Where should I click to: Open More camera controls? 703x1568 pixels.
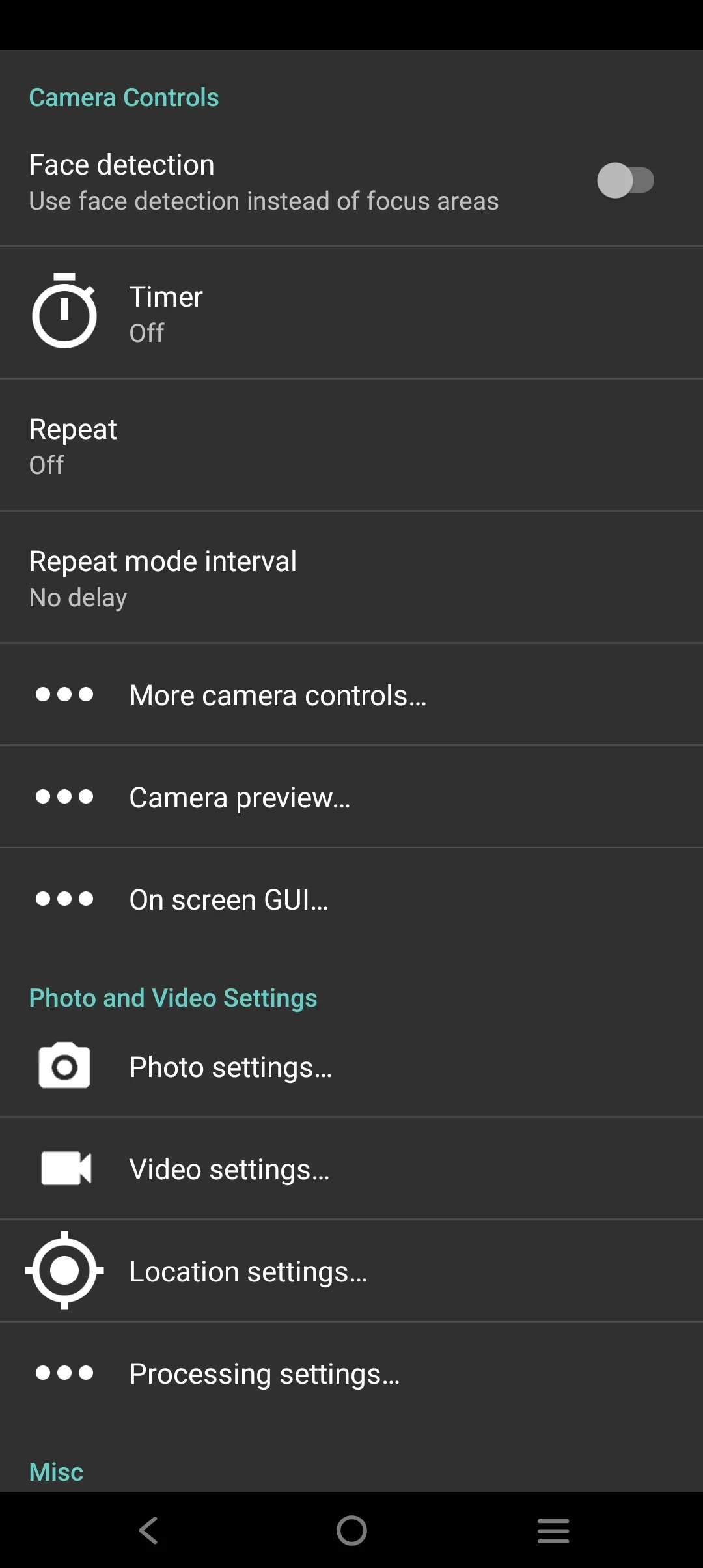pyautogui.click(x=351, y=695)
